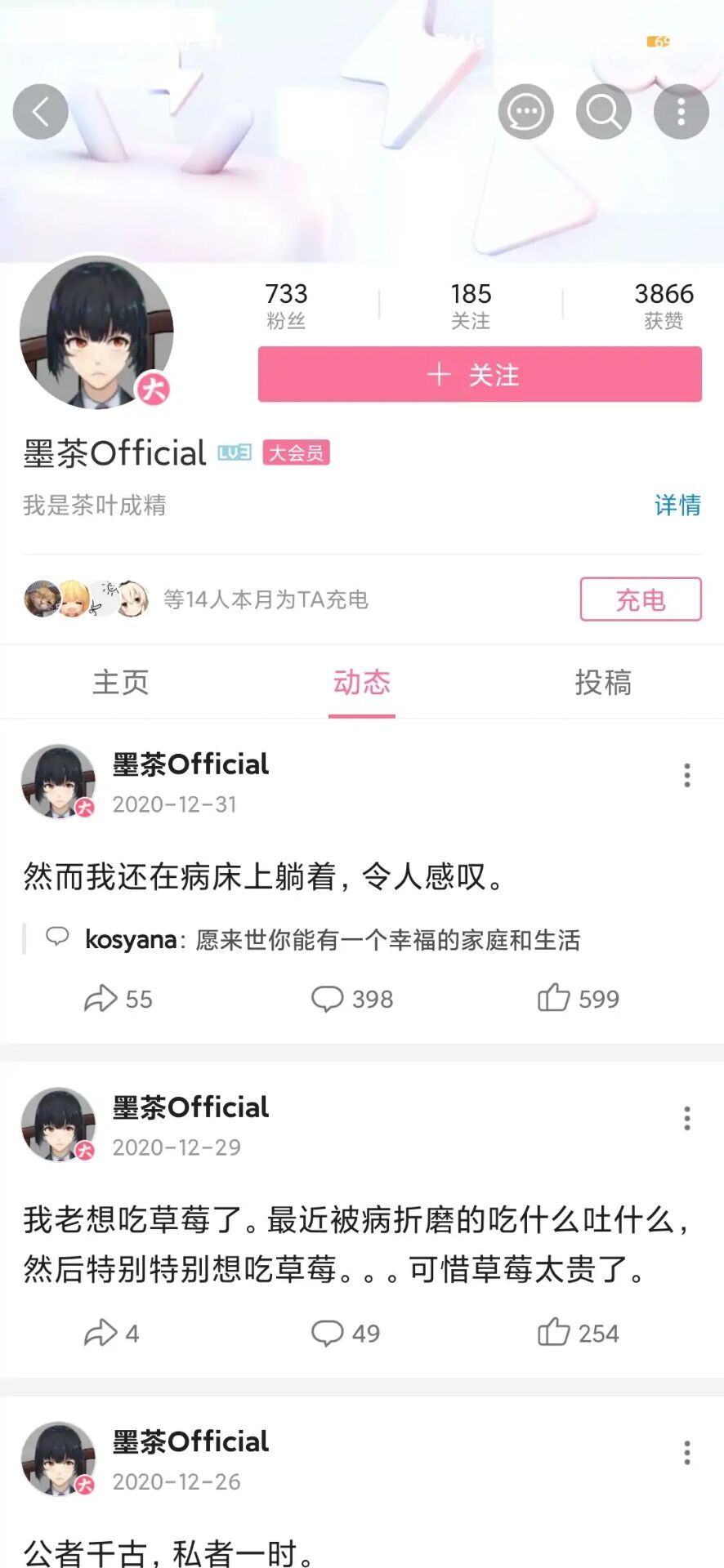Screen dimensions: 724x1568
Task: Switch to the 投稿 tab
Action: (x=604, y=683)
